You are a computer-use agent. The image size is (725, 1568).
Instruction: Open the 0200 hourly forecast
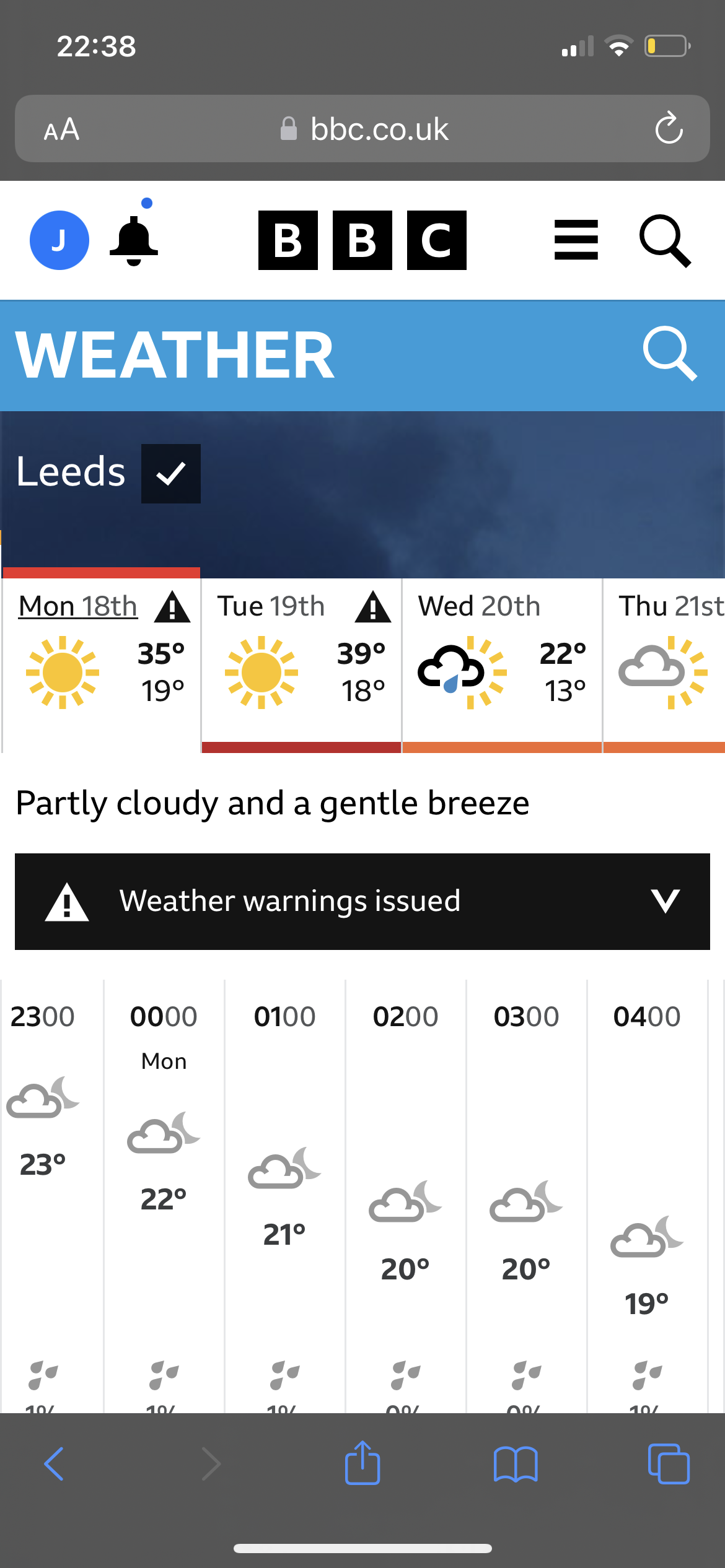pos(406,1196)
